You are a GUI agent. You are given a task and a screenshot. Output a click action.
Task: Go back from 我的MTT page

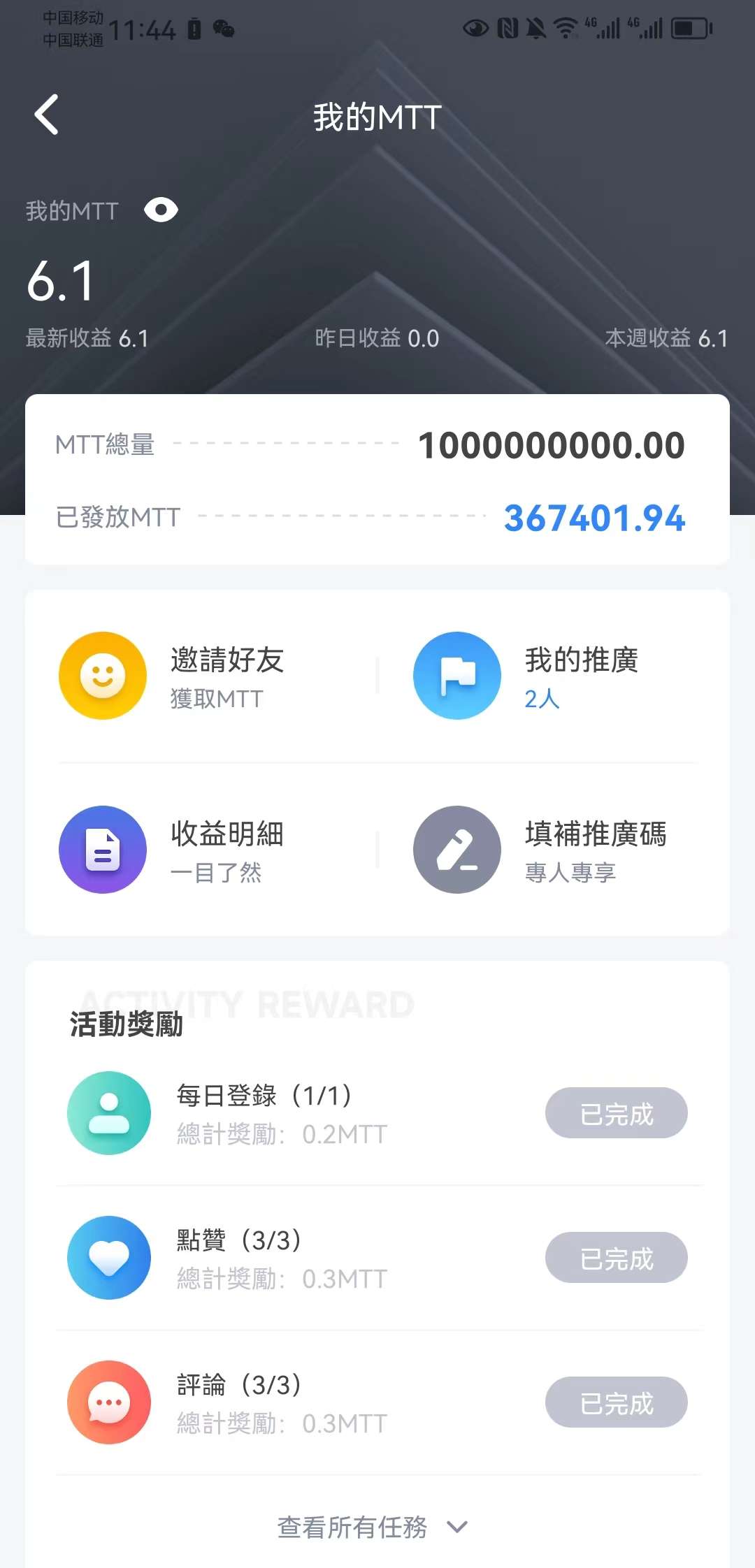click(x=47, y=115)
